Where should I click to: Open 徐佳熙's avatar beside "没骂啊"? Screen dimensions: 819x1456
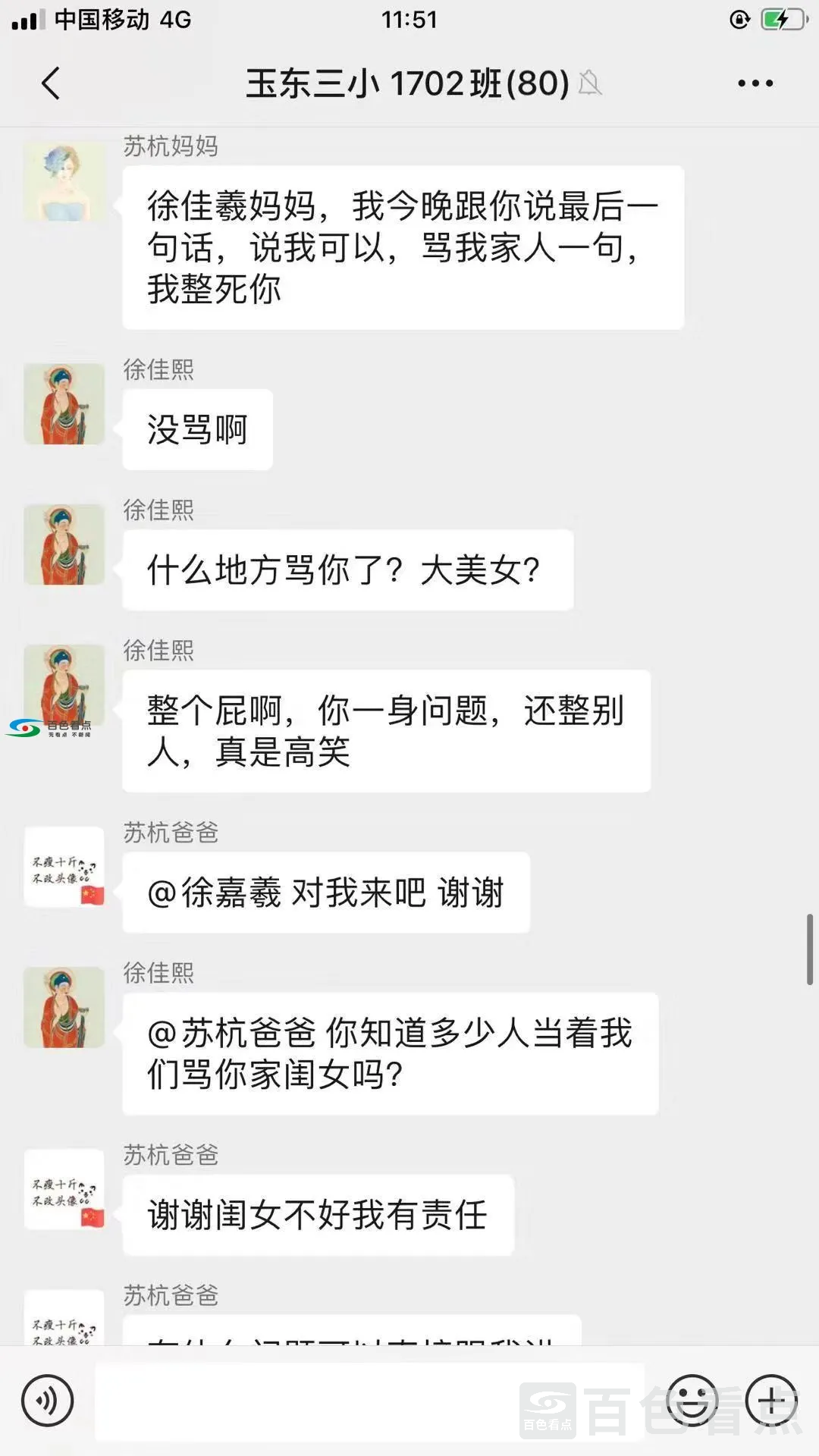pyautogui.click(x=64, y=404)
